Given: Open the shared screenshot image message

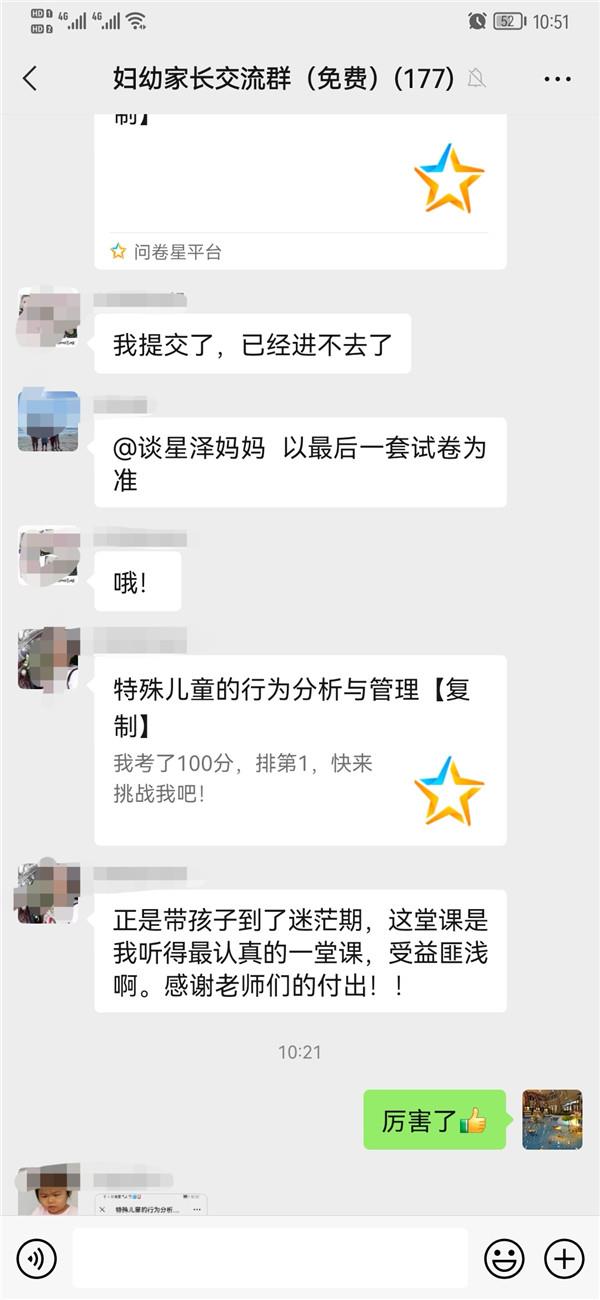Looking at the screenshot, I should pyautogui.click(x=150, y=1203).
